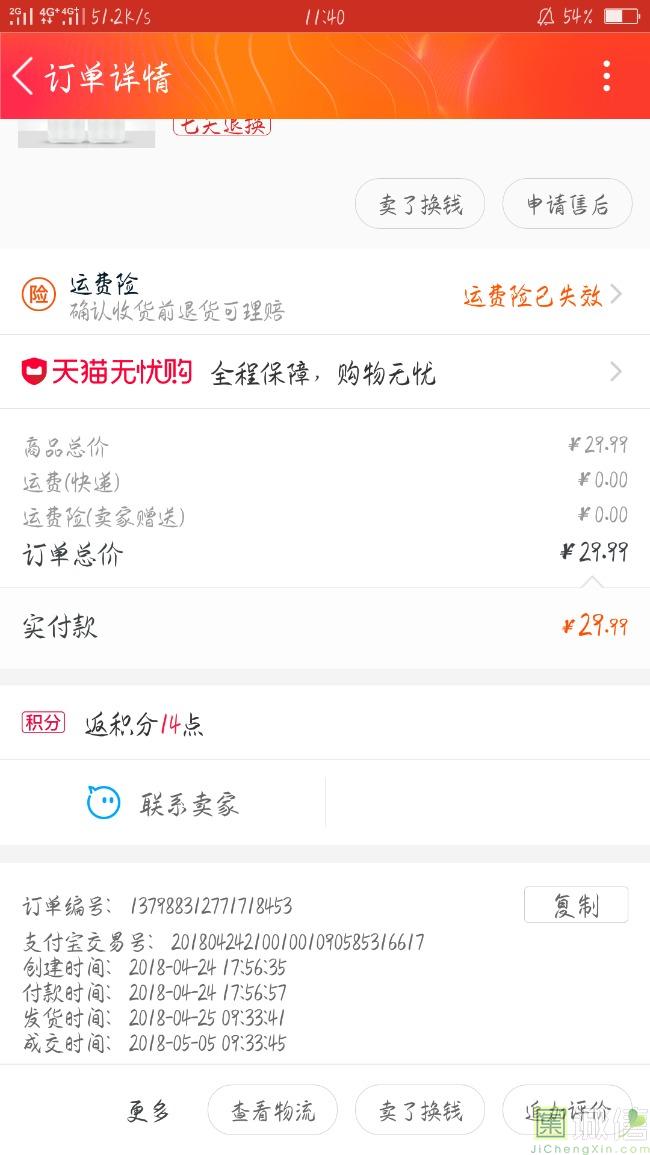Contact the seller via 联系卖家
This screenshot has width=650, height=1155.
pyautogui.click(x=163, y=803)
